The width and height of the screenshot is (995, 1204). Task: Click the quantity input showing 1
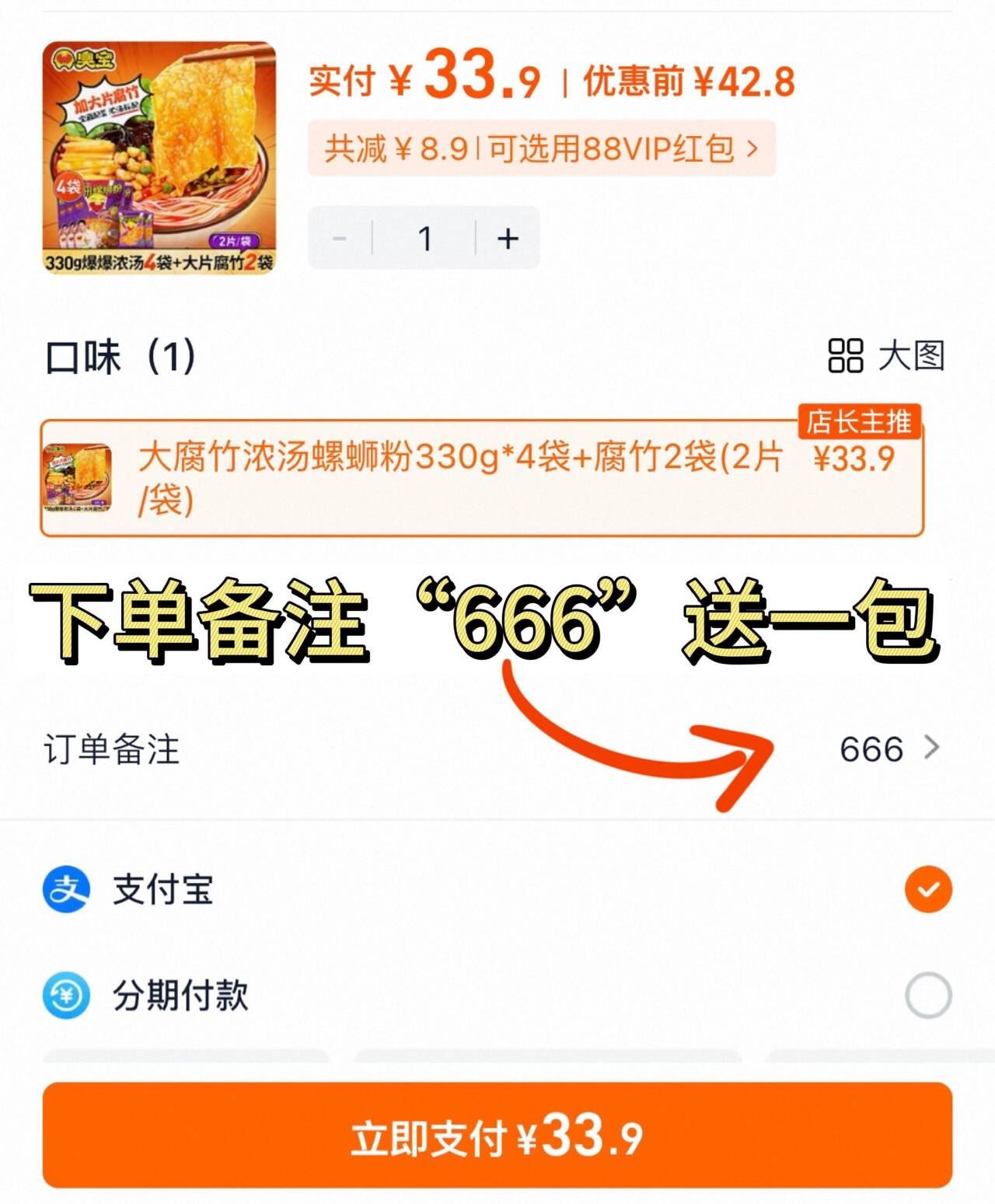coord(426,239)
